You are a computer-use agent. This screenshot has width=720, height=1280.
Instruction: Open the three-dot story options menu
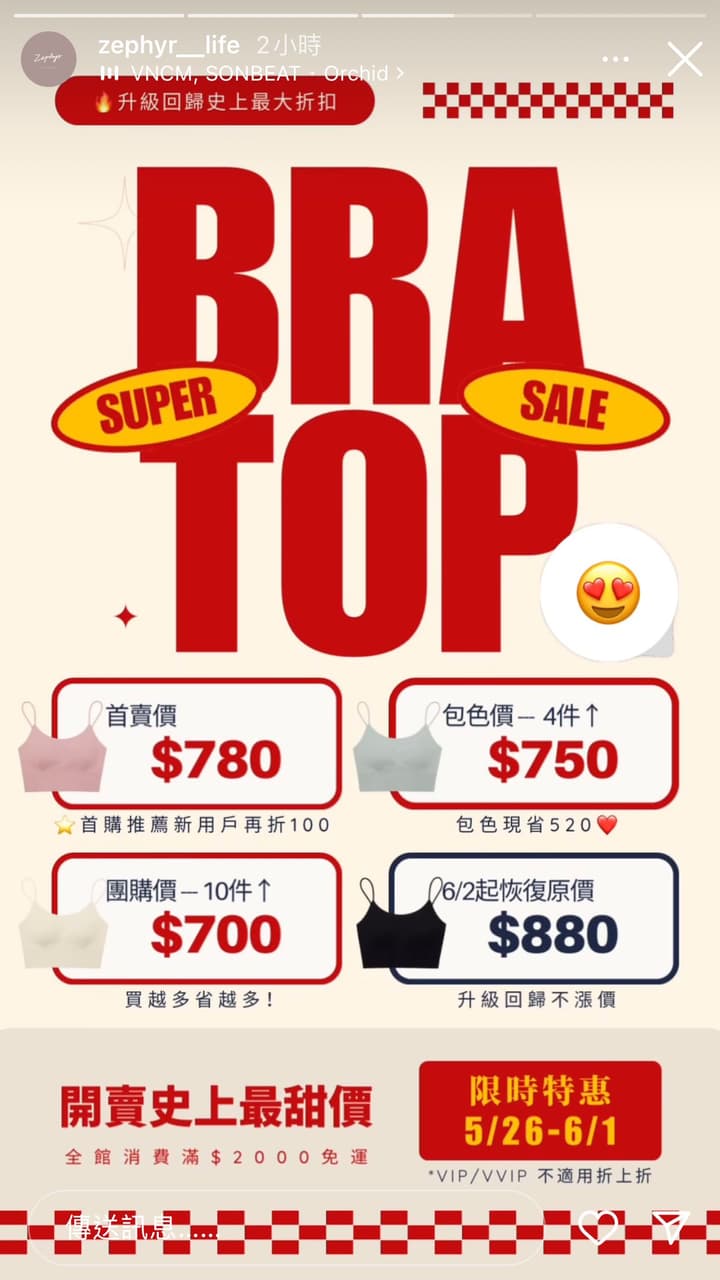(616, 58)
